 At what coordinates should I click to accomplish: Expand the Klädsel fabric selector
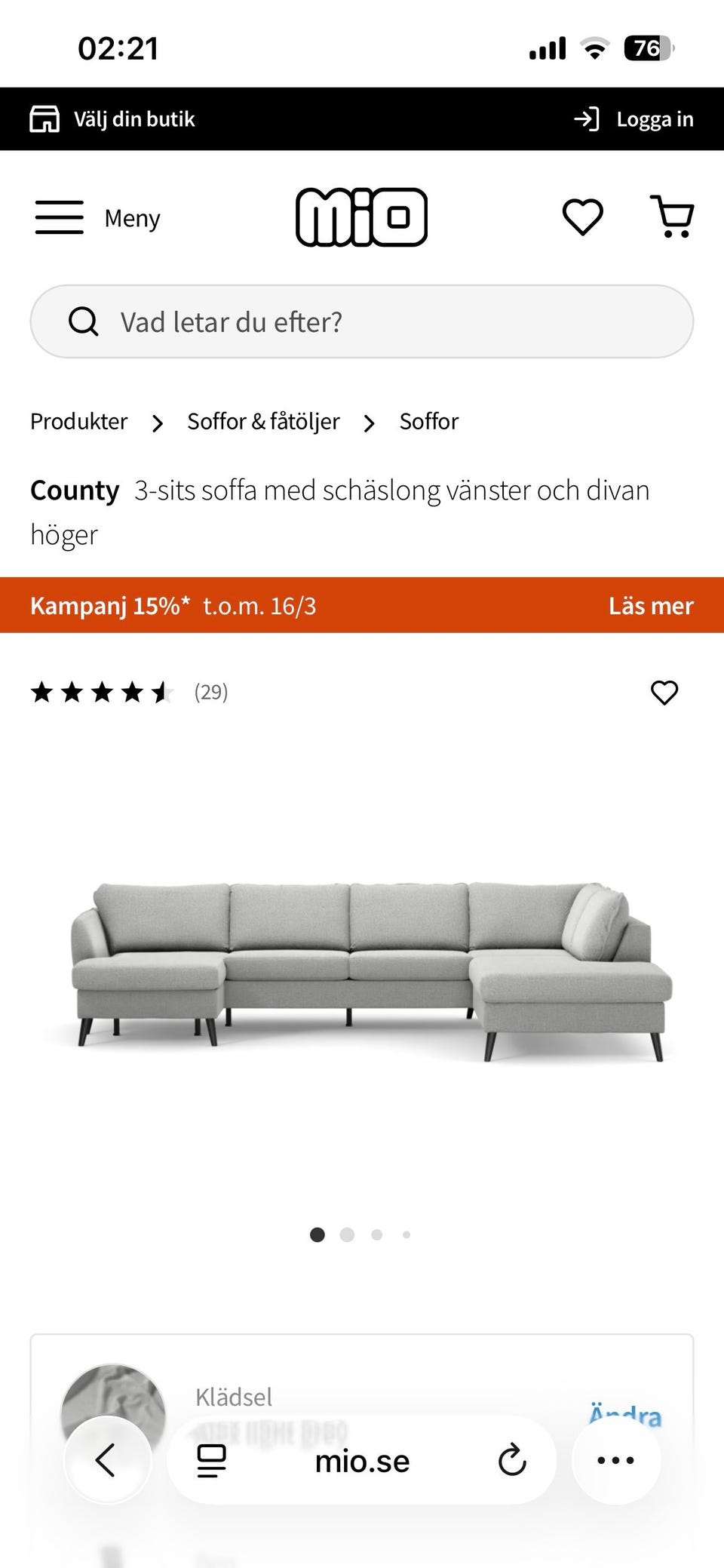pyautogui.click(x=624, y=1415)
